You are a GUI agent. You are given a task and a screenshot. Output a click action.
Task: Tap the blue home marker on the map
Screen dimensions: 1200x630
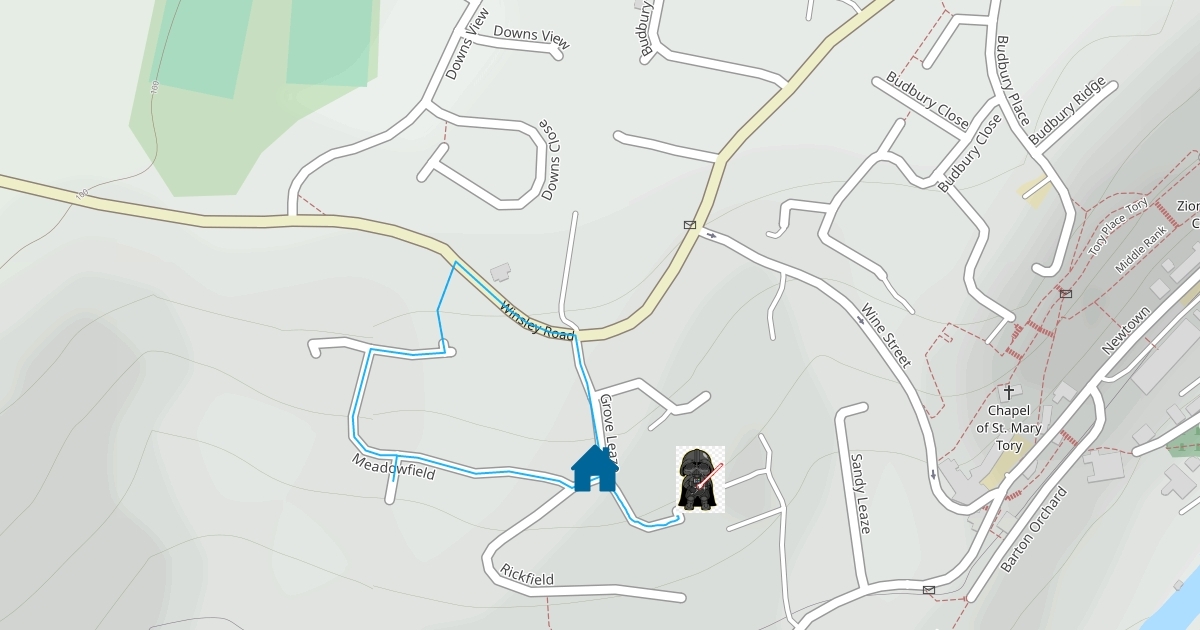595,469
